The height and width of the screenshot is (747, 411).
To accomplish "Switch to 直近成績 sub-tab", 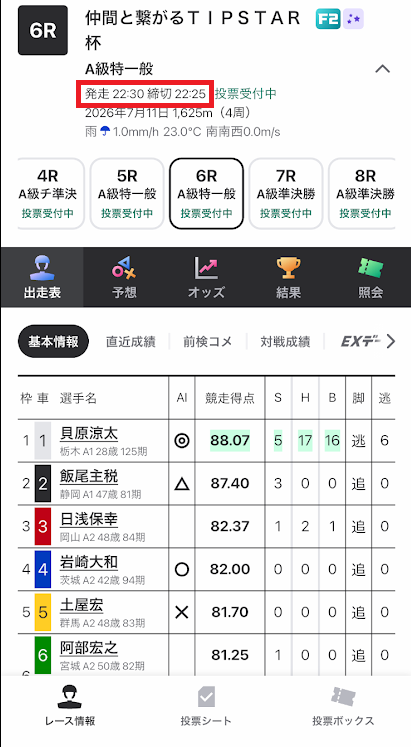I will point(130,342).
